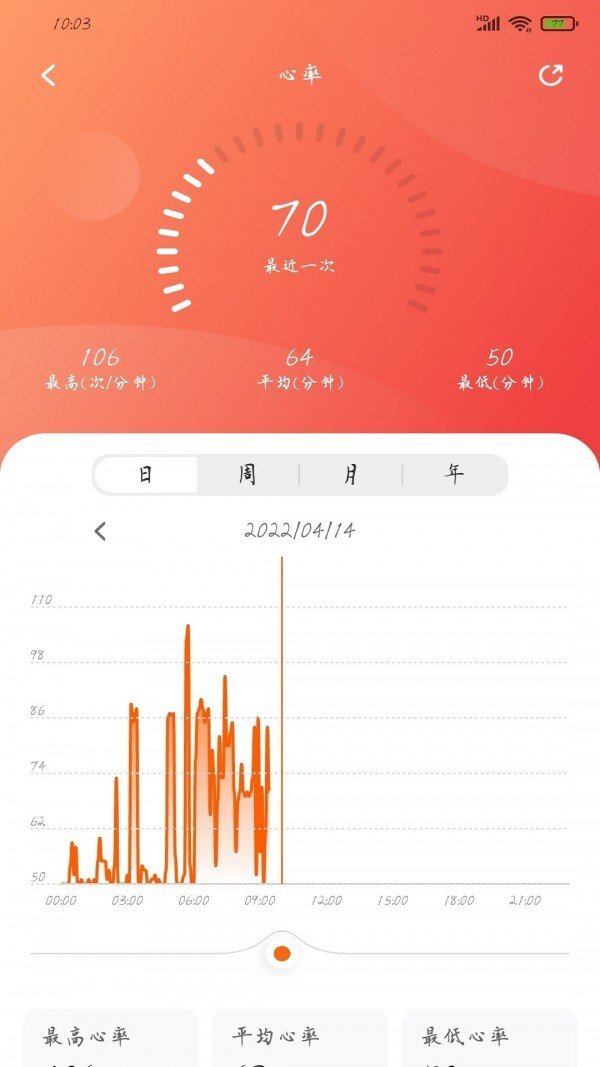
Task: Select the 日 (day) tab
Action: tap(146, 475)
